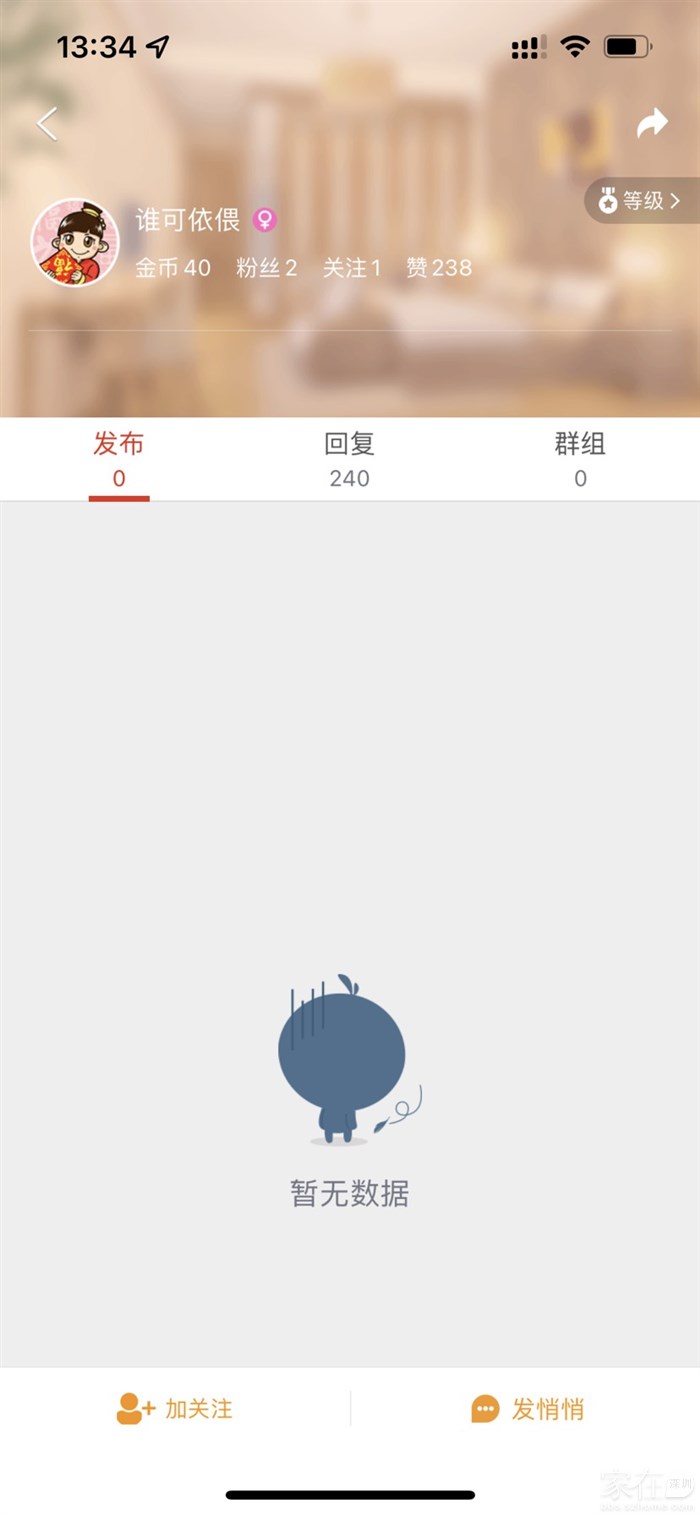Open the 粉丝 2 followers list

tap(266, 268)
